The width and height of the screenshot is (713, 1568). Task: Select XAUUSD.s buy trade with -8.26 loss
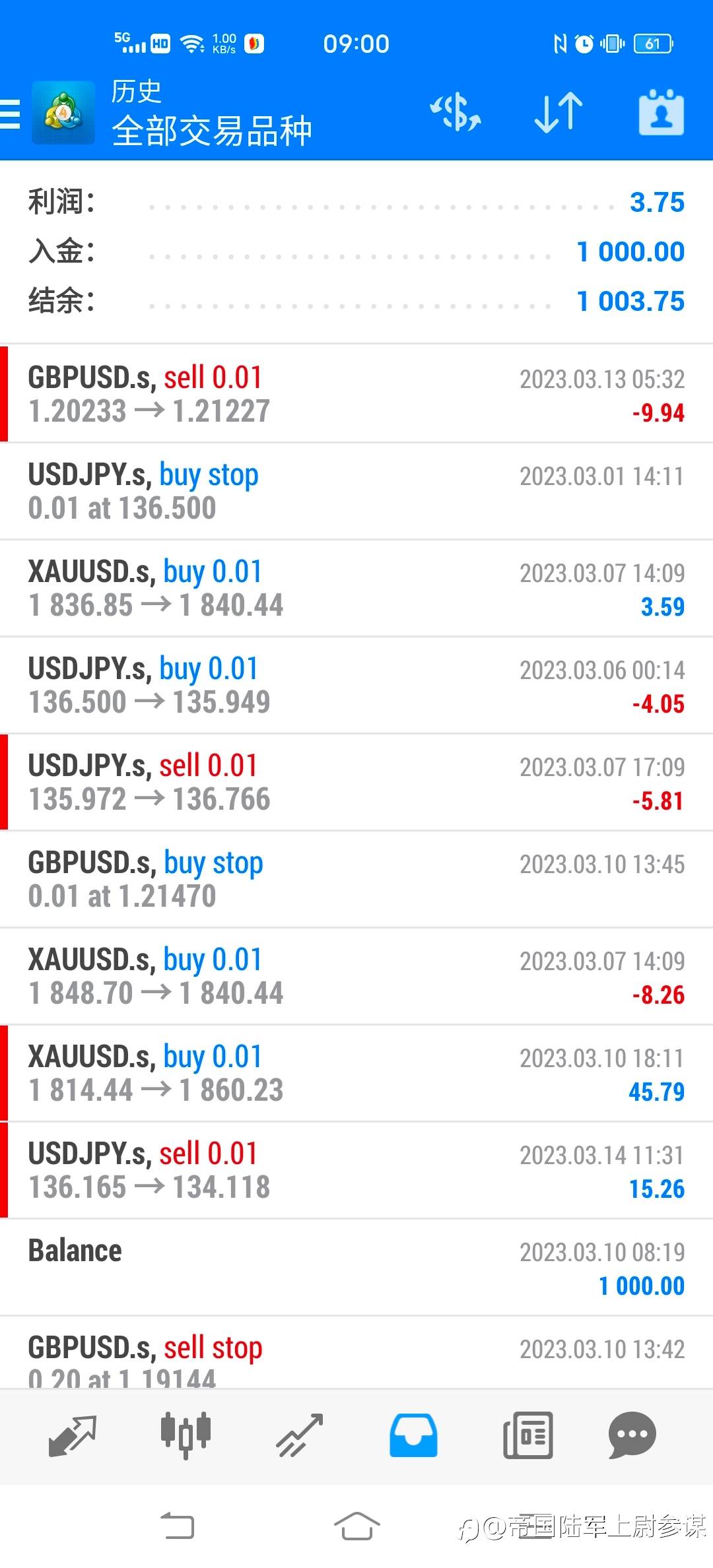(x=356, y=976)
